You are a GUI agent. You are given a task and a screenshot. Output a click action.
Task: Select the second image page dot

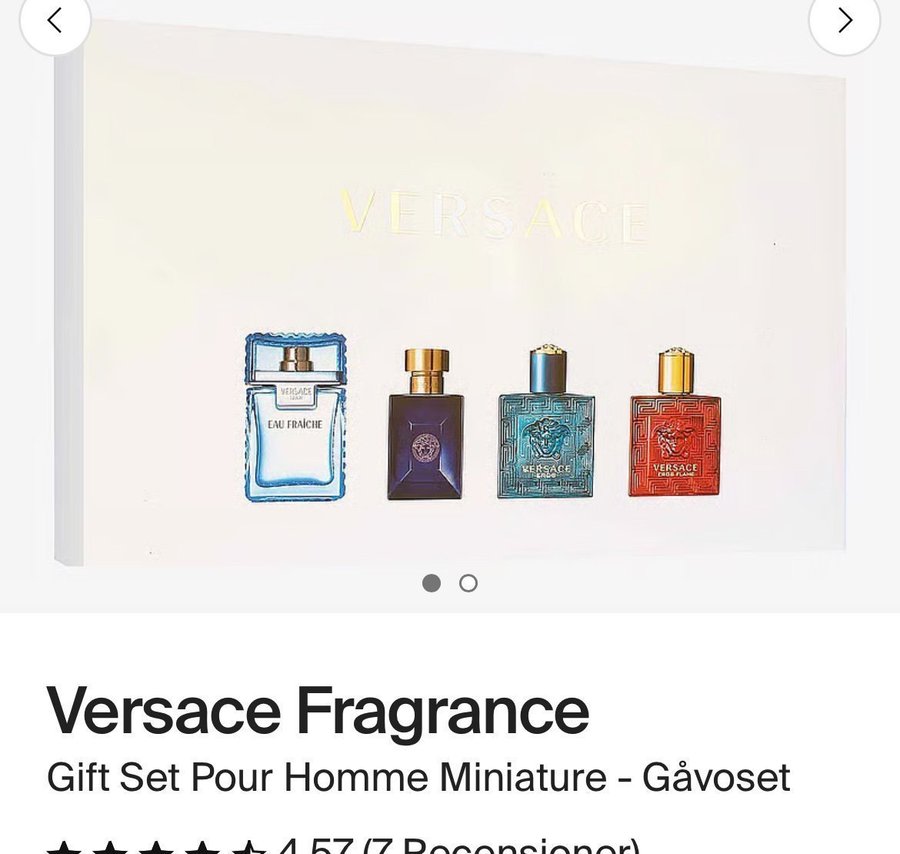point(468,583)
